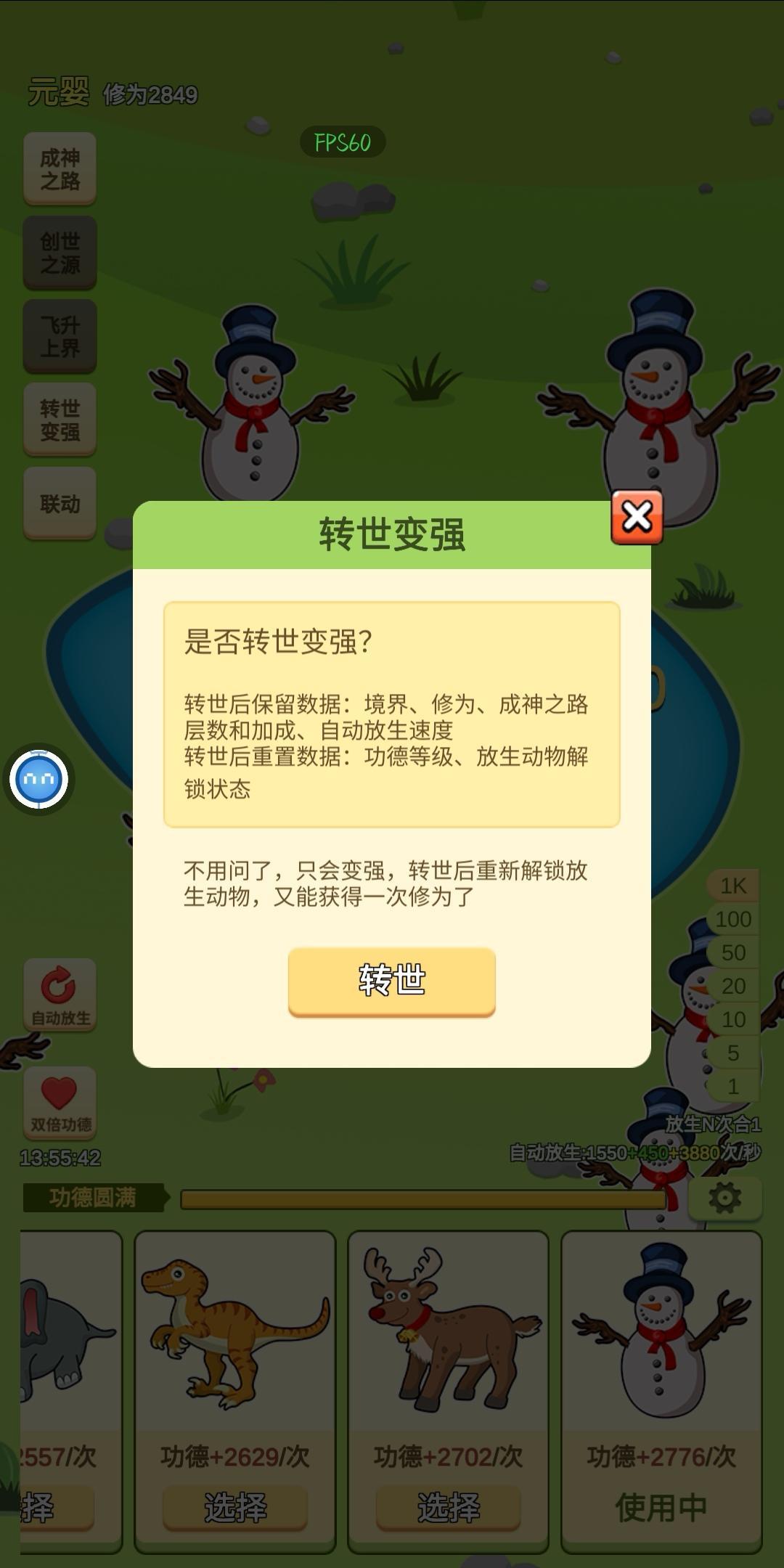The width and height of the screenshot is (784, 1568).
Task: Switch to the 100 release multiplier
Action: click(734, 919)
